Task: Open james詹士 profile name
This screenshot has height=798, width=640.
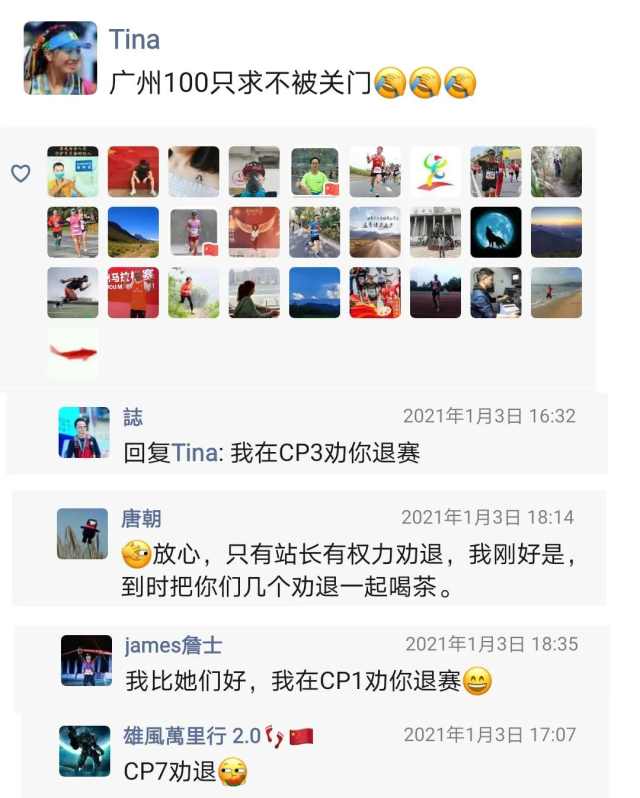Action: click(x=173, y=645)
